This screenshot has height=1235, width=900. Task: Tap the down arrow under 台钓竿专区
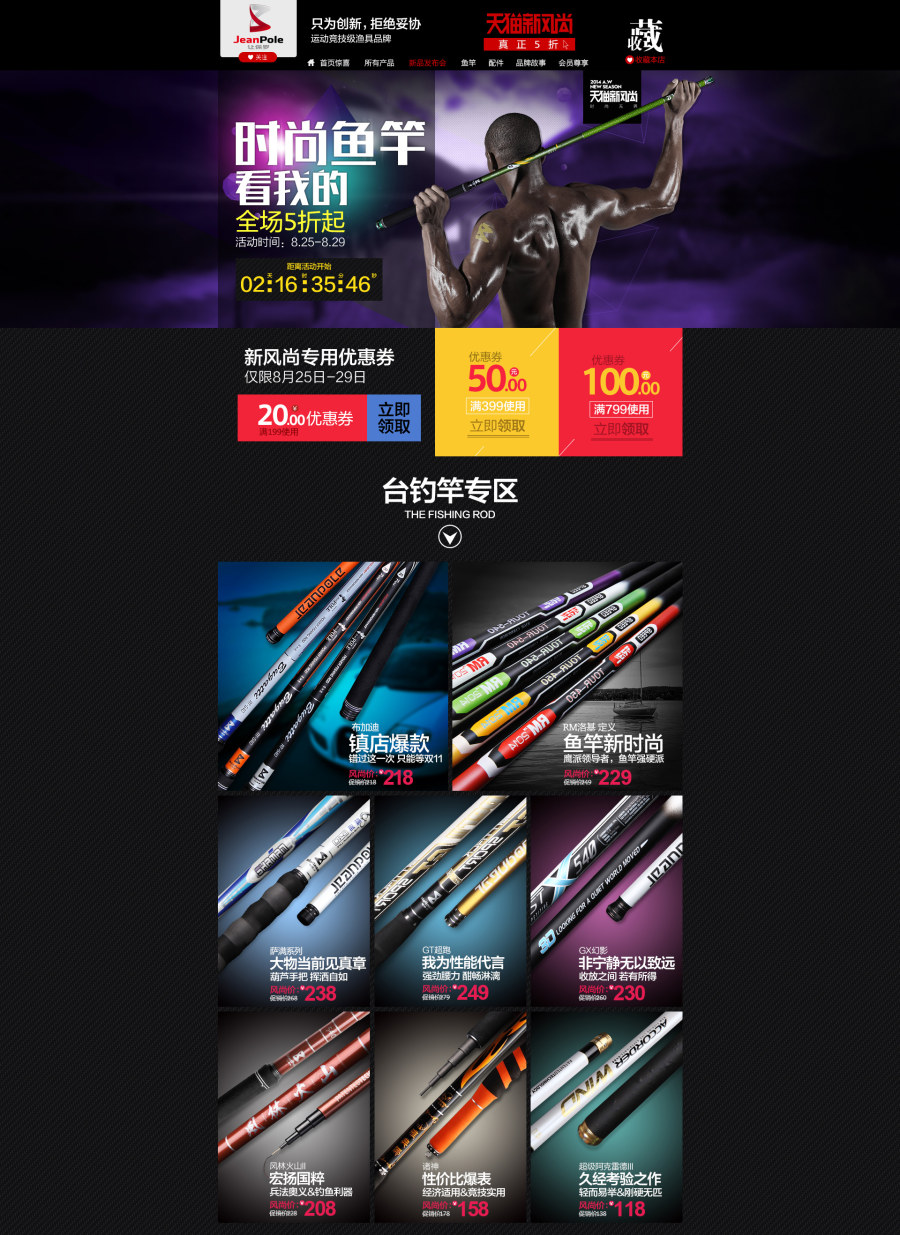450,537
